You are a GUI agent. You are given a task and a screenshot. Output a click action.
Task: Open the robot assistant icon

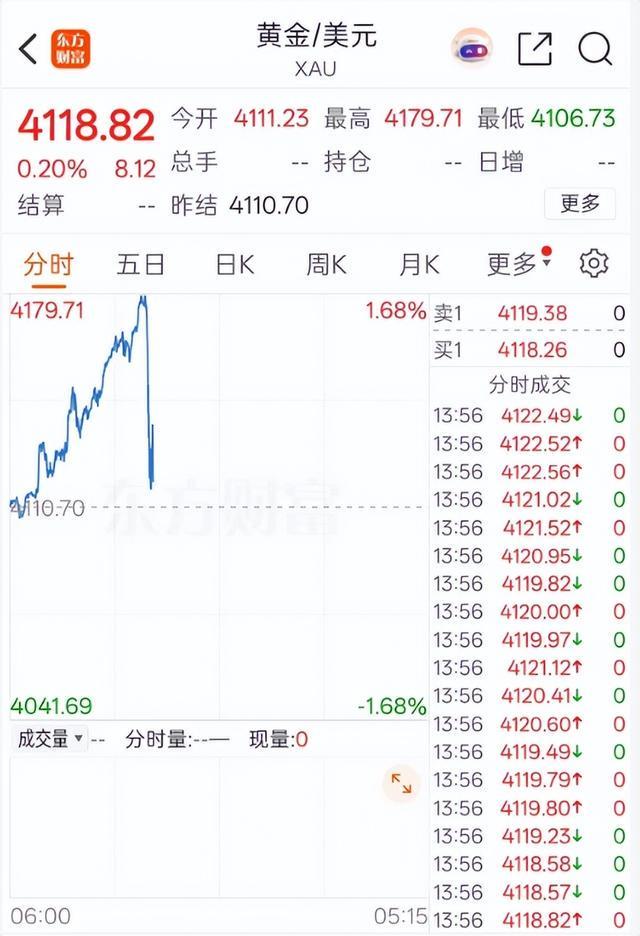(x=471, y=48)
